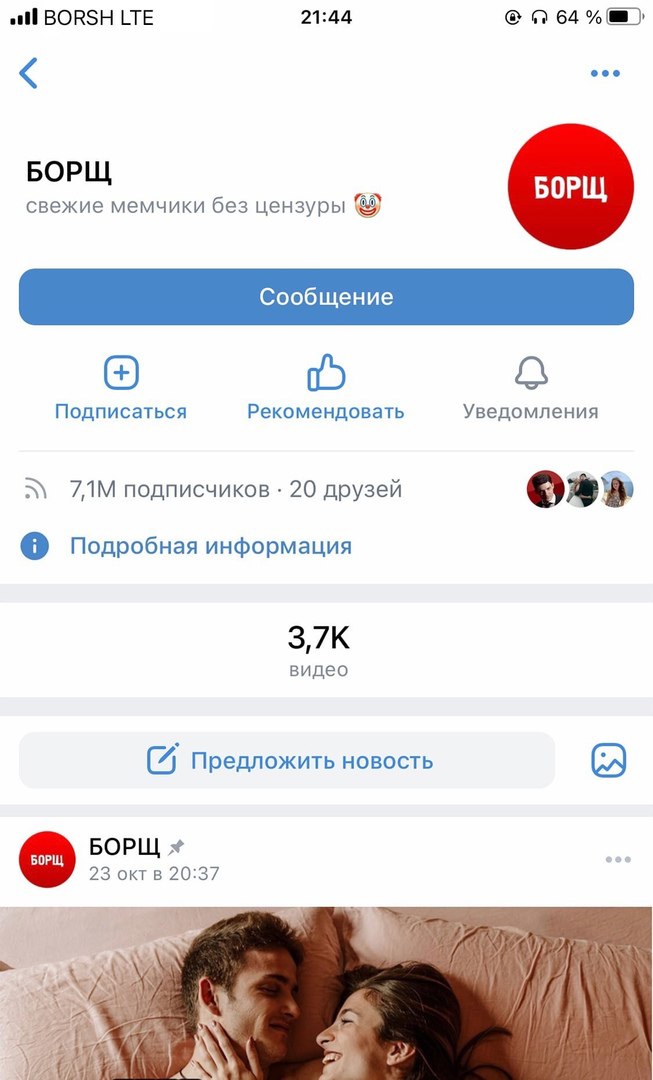View the БОРЩ community avatar

pos(570,187)
